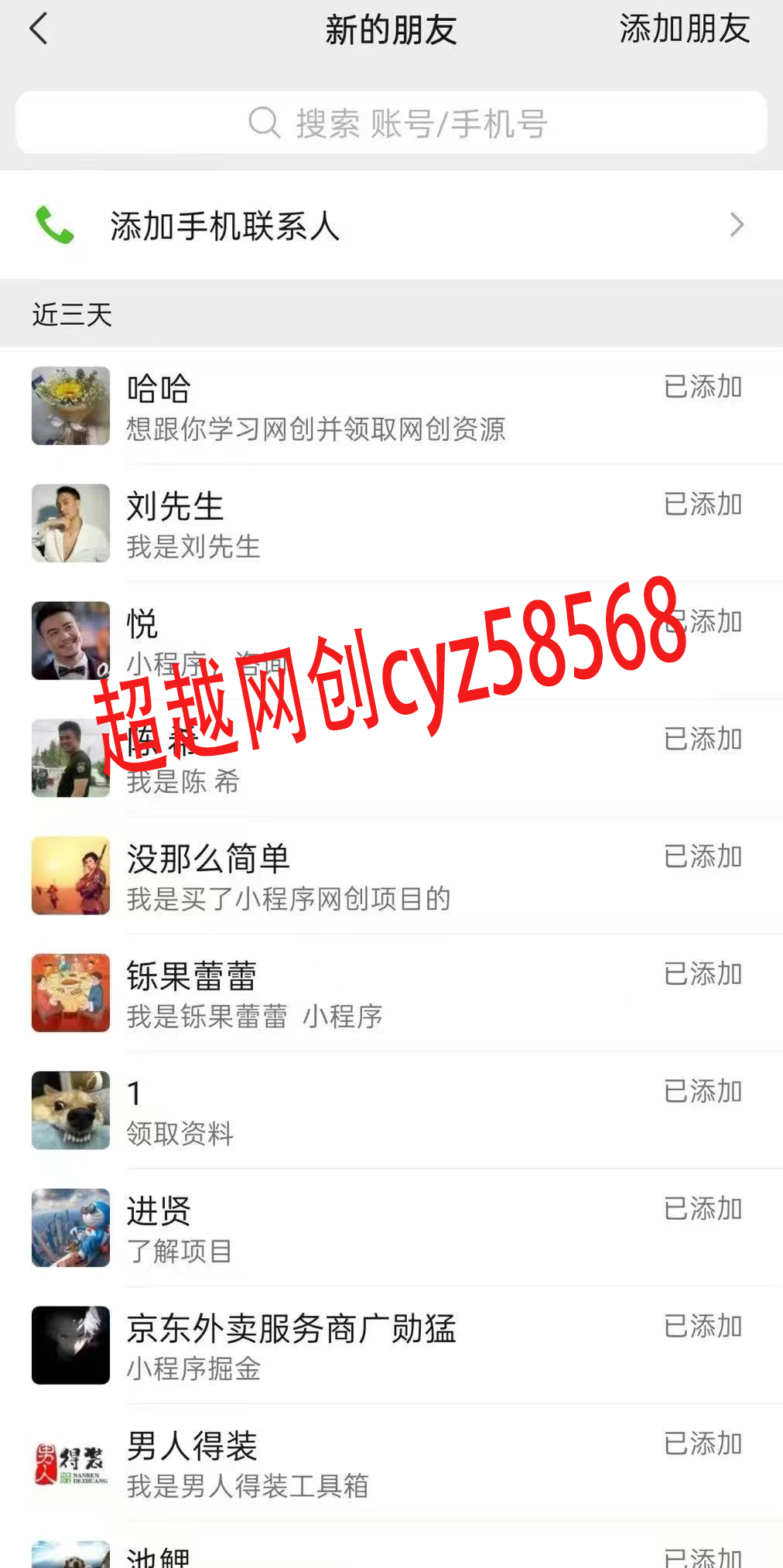The image size is (783, 1568).
Task: Expand 添加手机联系人 with the right chevron
Action: pos(737,225)
